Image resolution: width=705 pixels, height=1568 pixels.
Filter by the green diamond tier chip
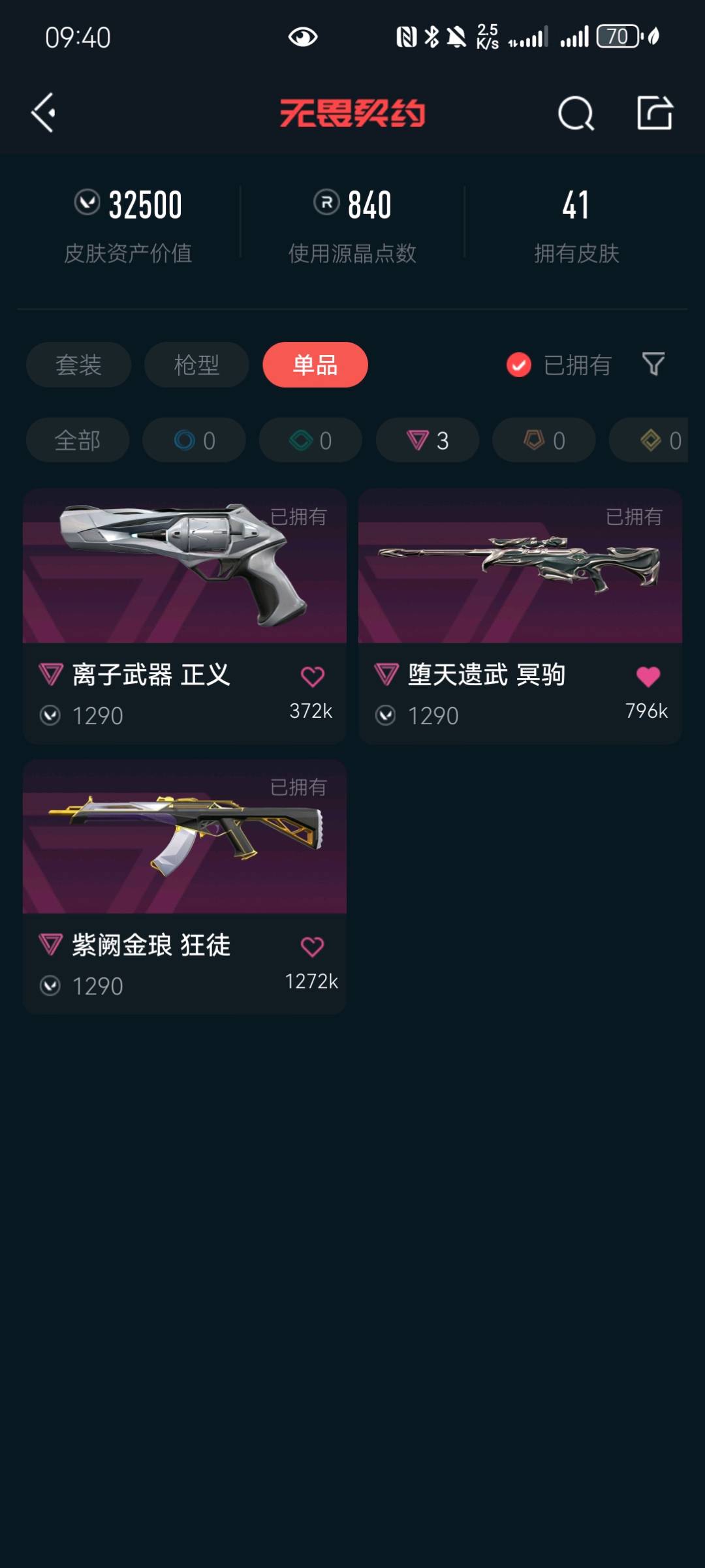[311, 440]
